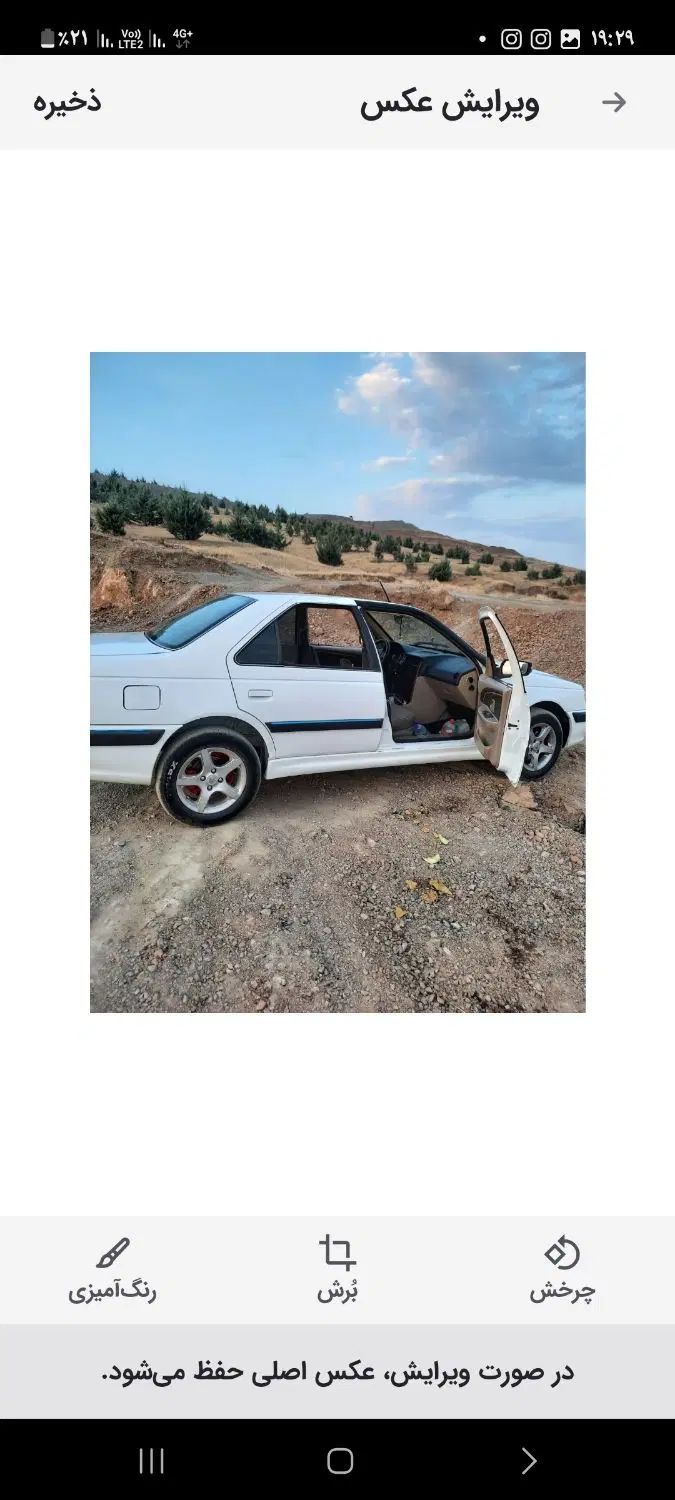Save the edited photo with ذخیره
The height and width of the screenshot is (1500, 675).
pos(67,102)
